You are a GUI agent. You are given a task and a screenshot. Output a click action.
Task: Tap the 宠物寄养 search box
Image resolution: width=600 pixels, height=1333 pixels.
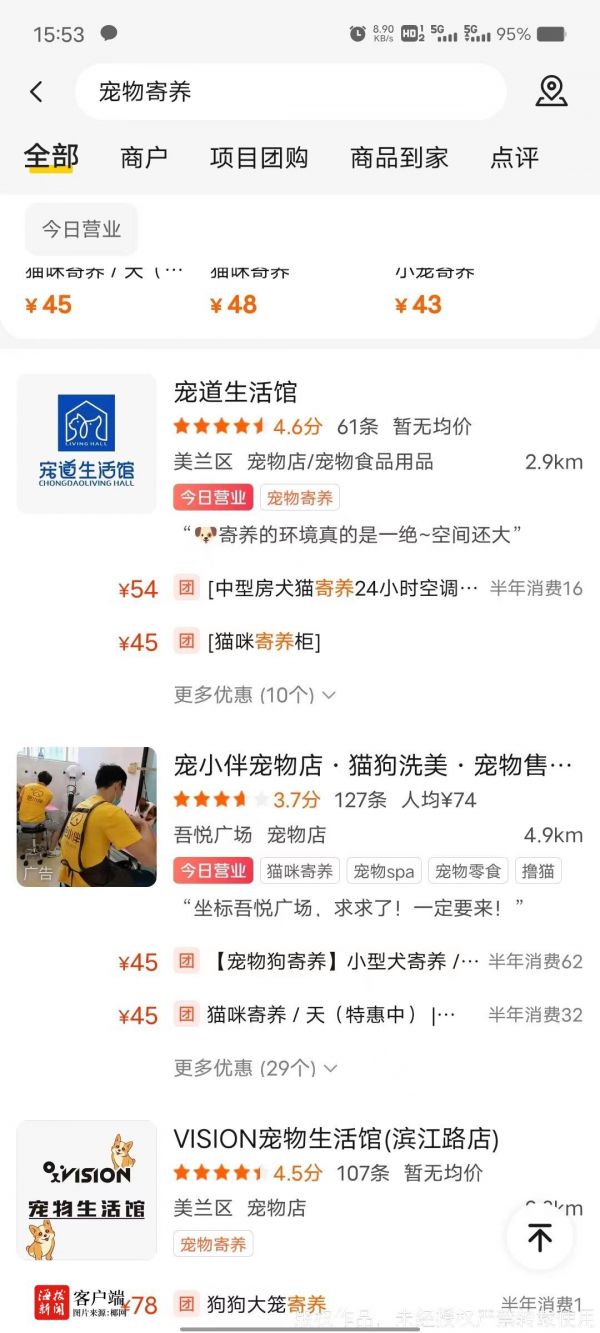(x=290, y=92)
